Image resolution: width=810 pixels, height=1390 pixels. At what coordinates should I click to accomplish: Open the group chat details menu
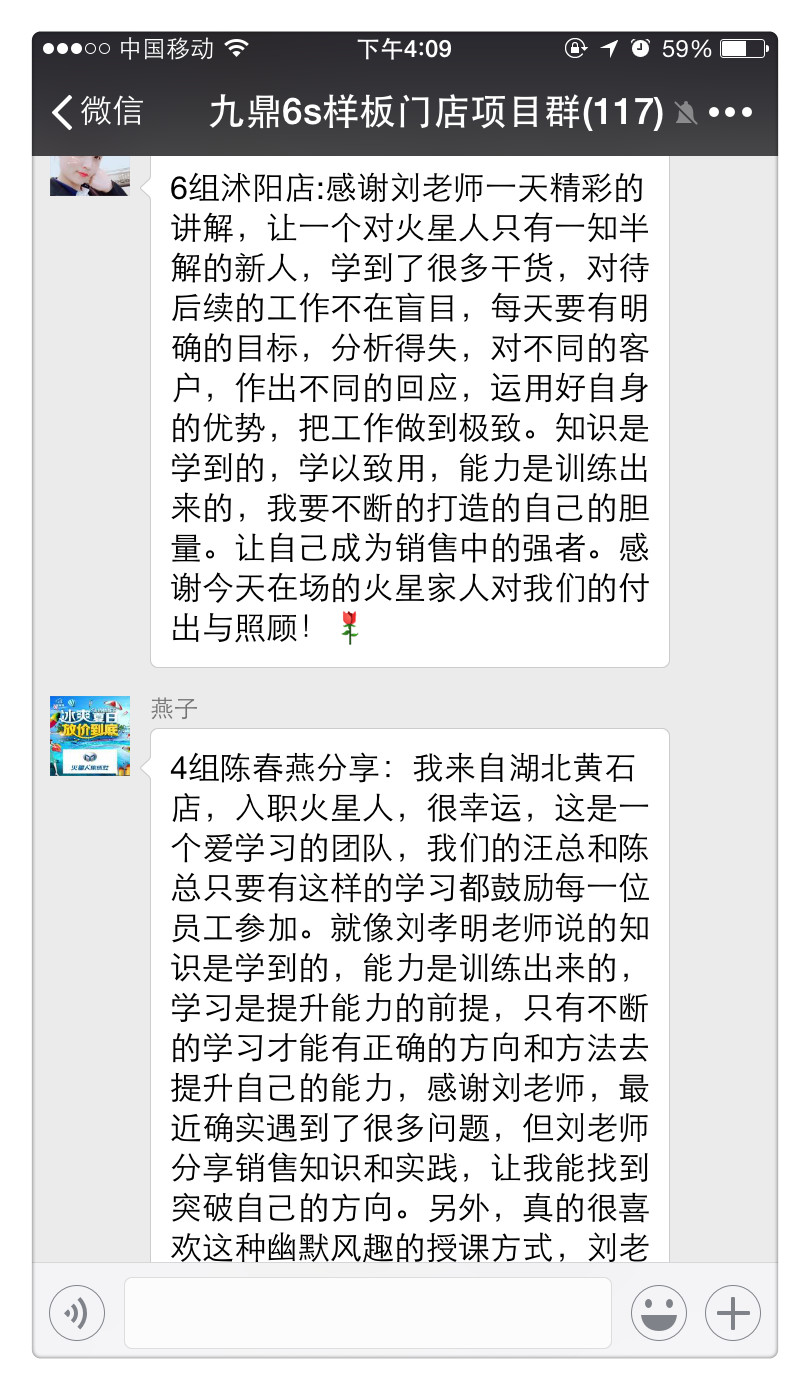(x=730, y=113)
